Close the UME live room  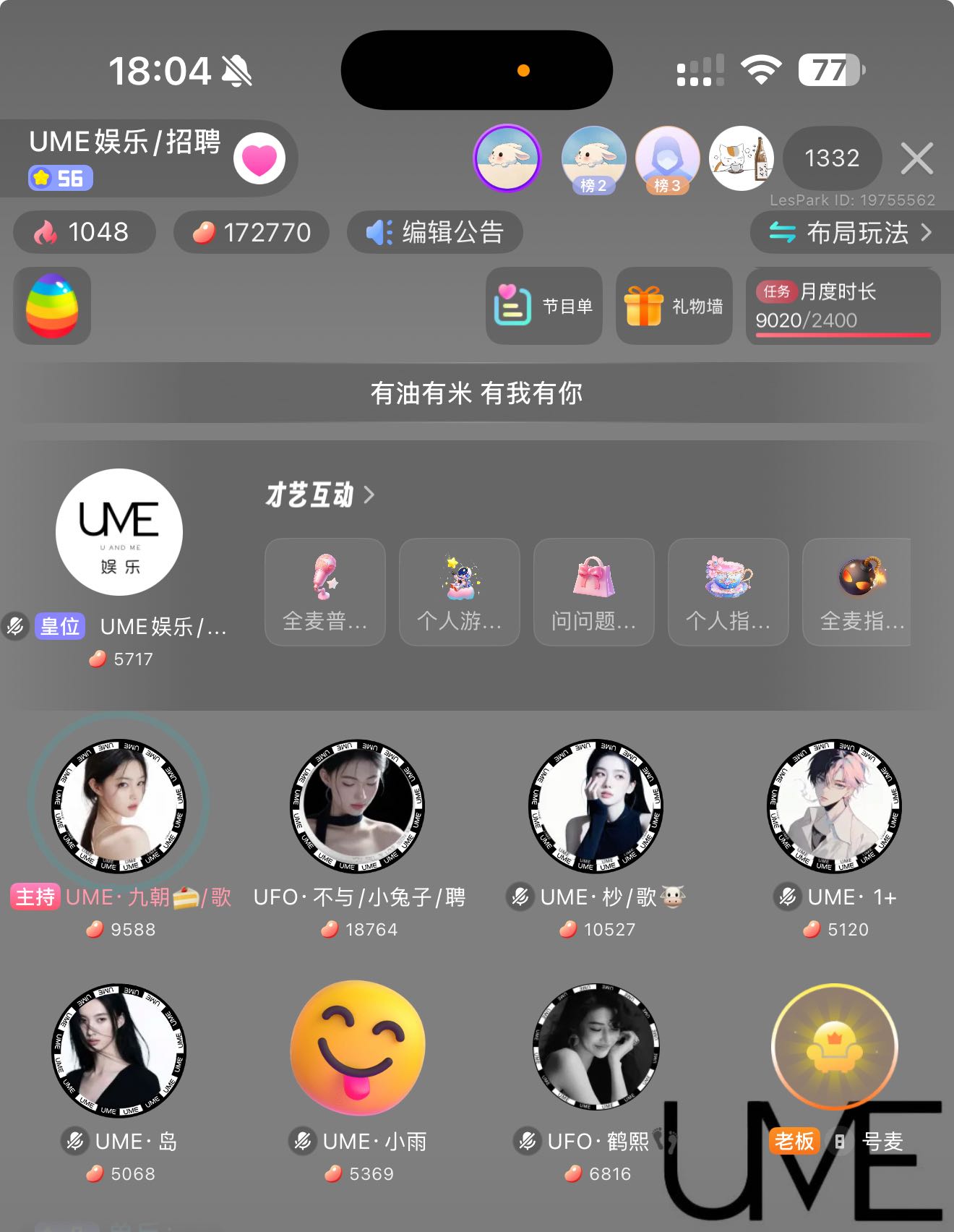916,158
